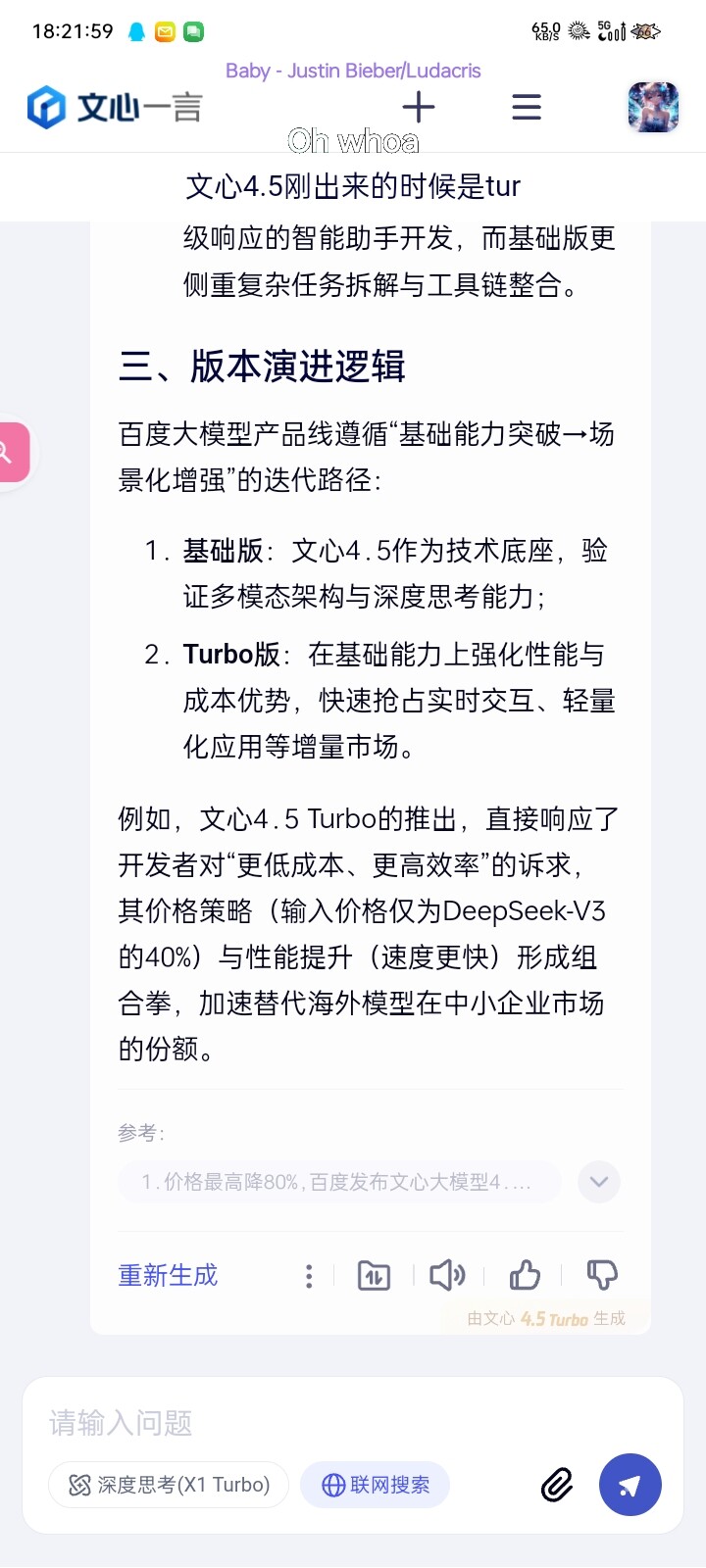
Task: Toggle 深度思考(X1 Turbo) mode
Action: [x=169, y=1485]
